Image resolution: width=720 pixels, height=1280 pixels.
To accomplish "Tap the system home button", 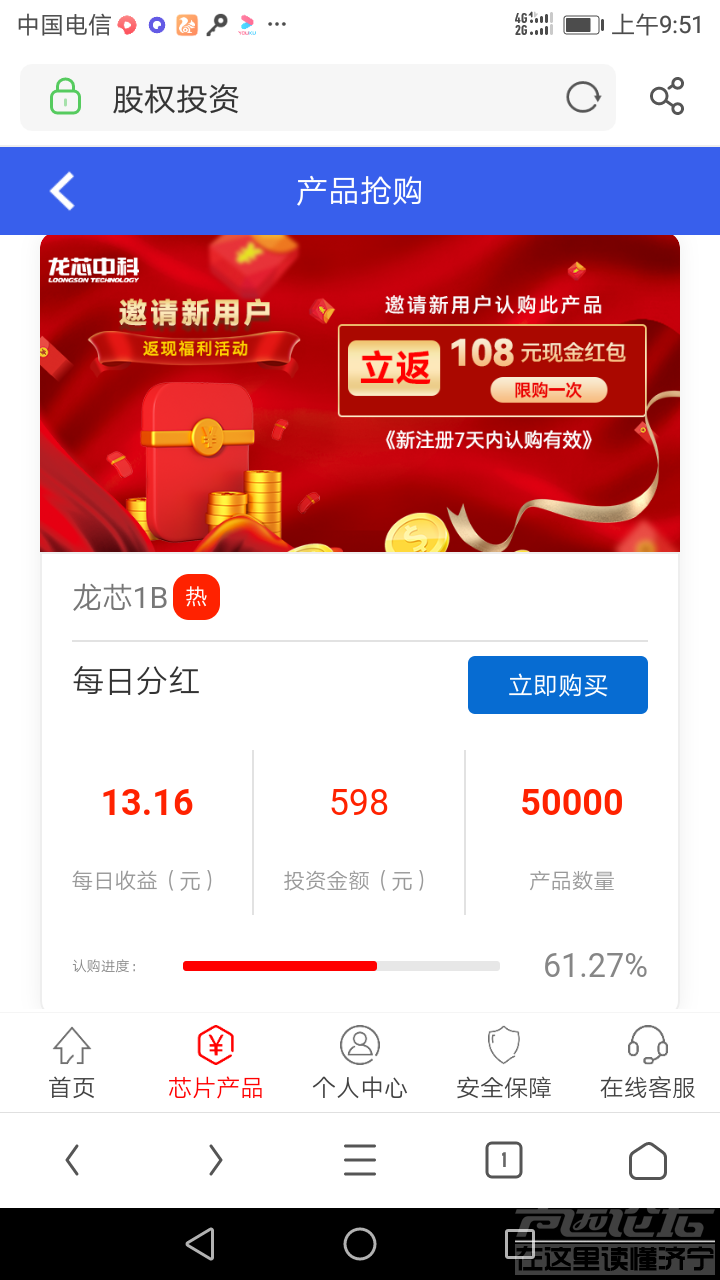I will 359,1244.
